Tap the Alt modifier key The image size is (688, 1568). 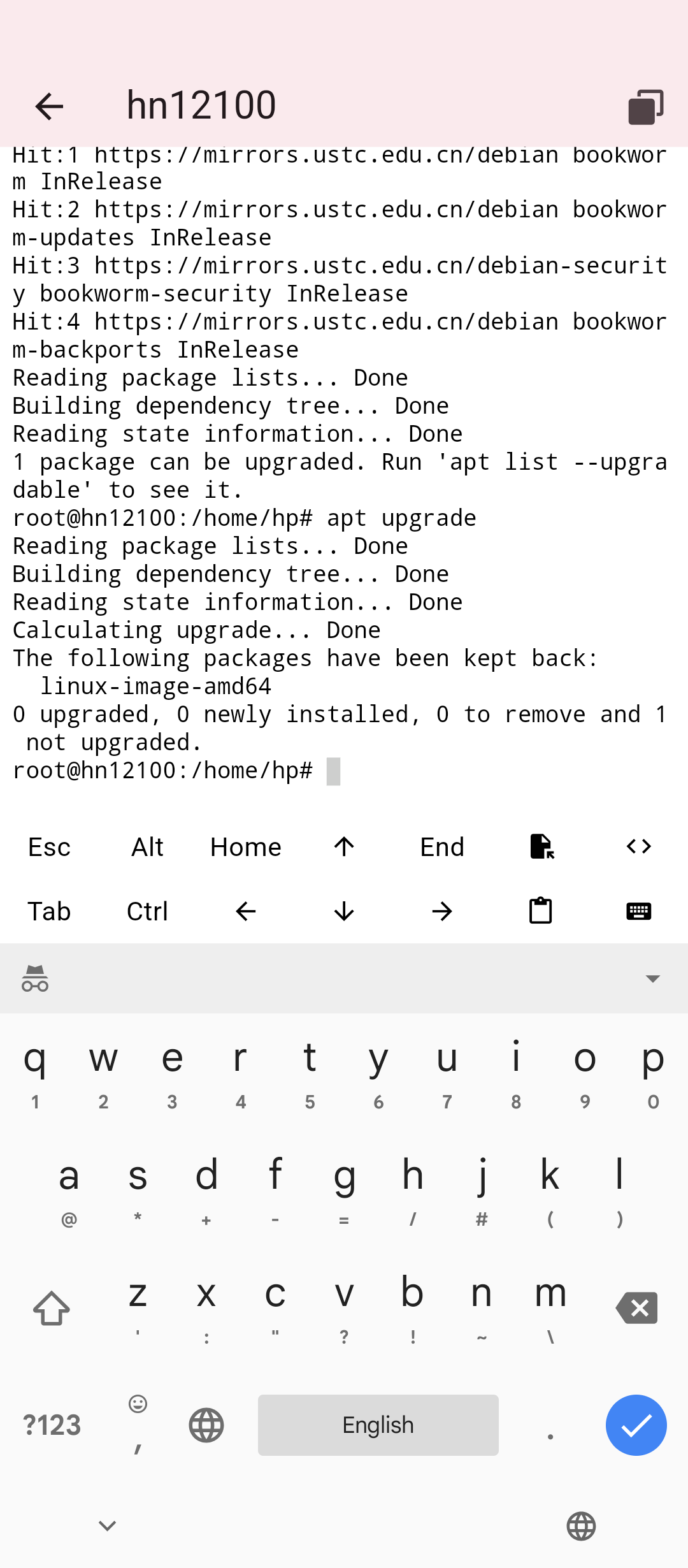(147, 847)
